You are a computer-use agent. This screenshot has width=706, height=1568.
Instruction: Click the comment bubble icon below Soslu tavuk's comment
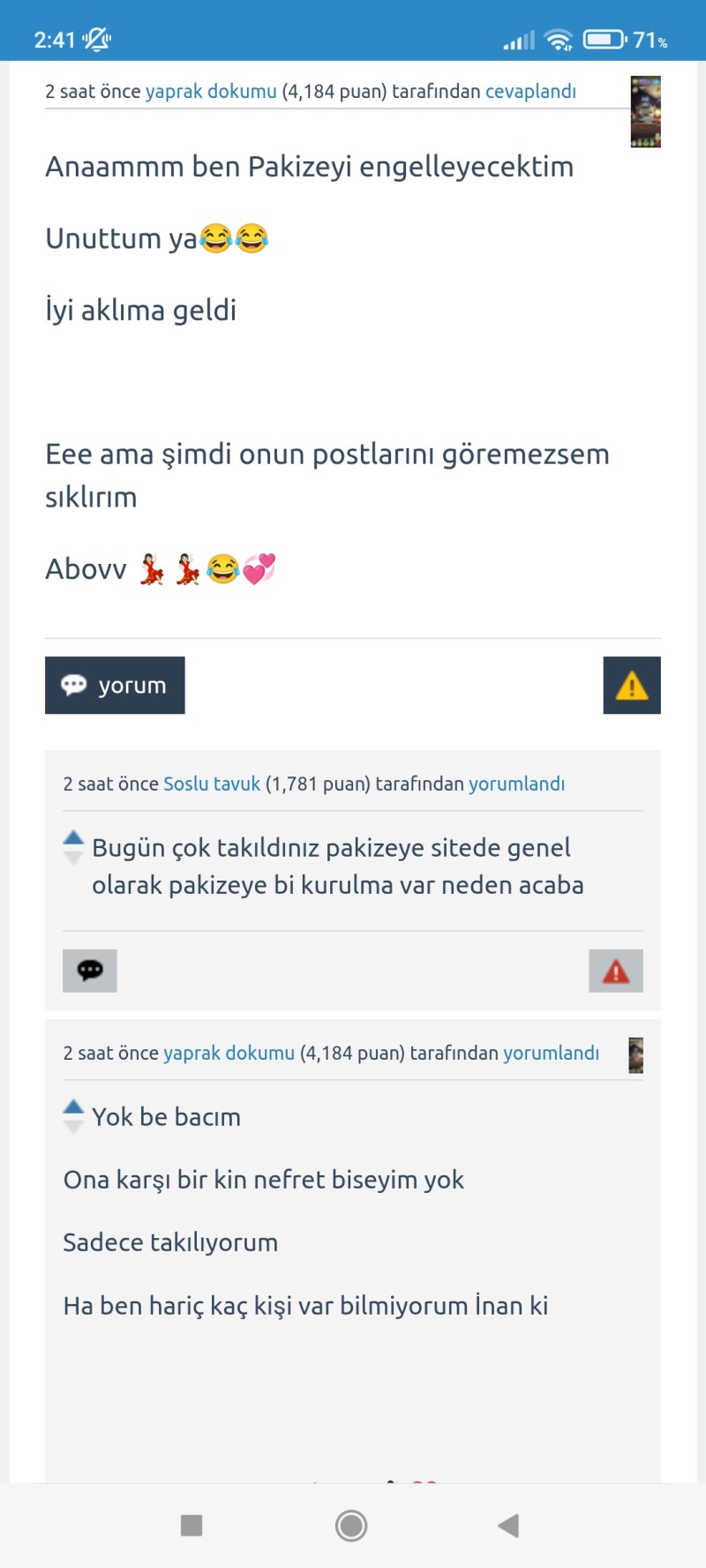pos(89,971)
